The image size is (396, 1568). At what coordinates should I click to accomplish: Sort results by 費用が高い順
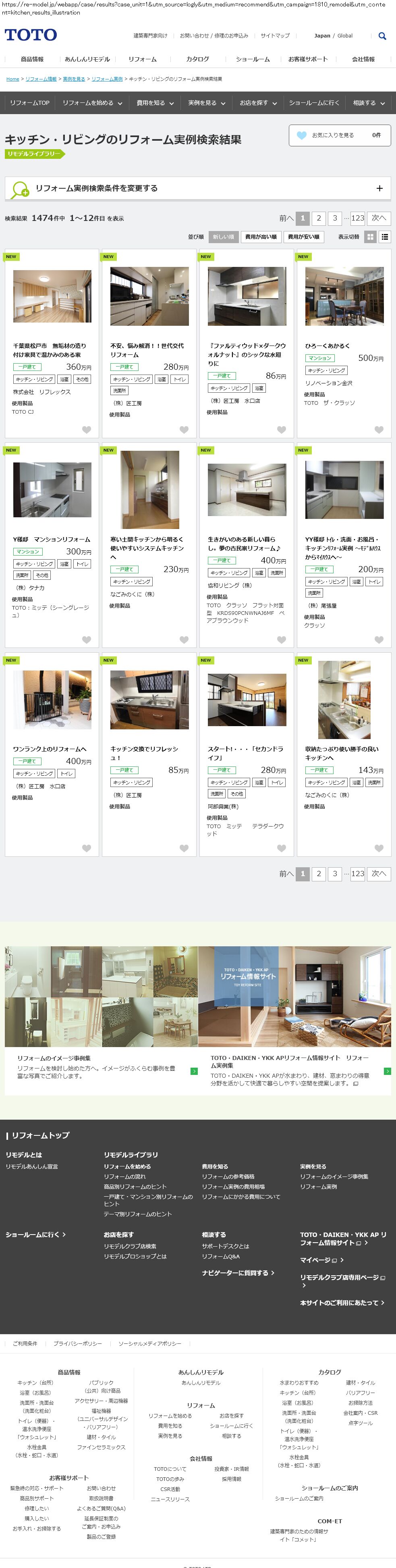[260, 237]
